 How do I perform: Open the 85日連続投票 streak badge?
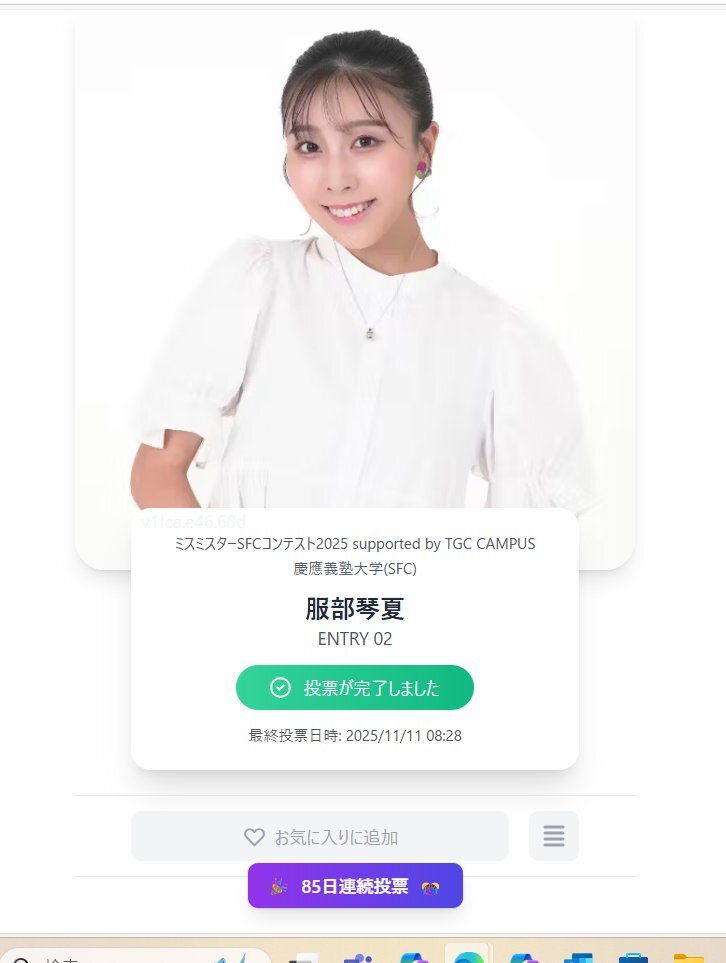(355, 886)
